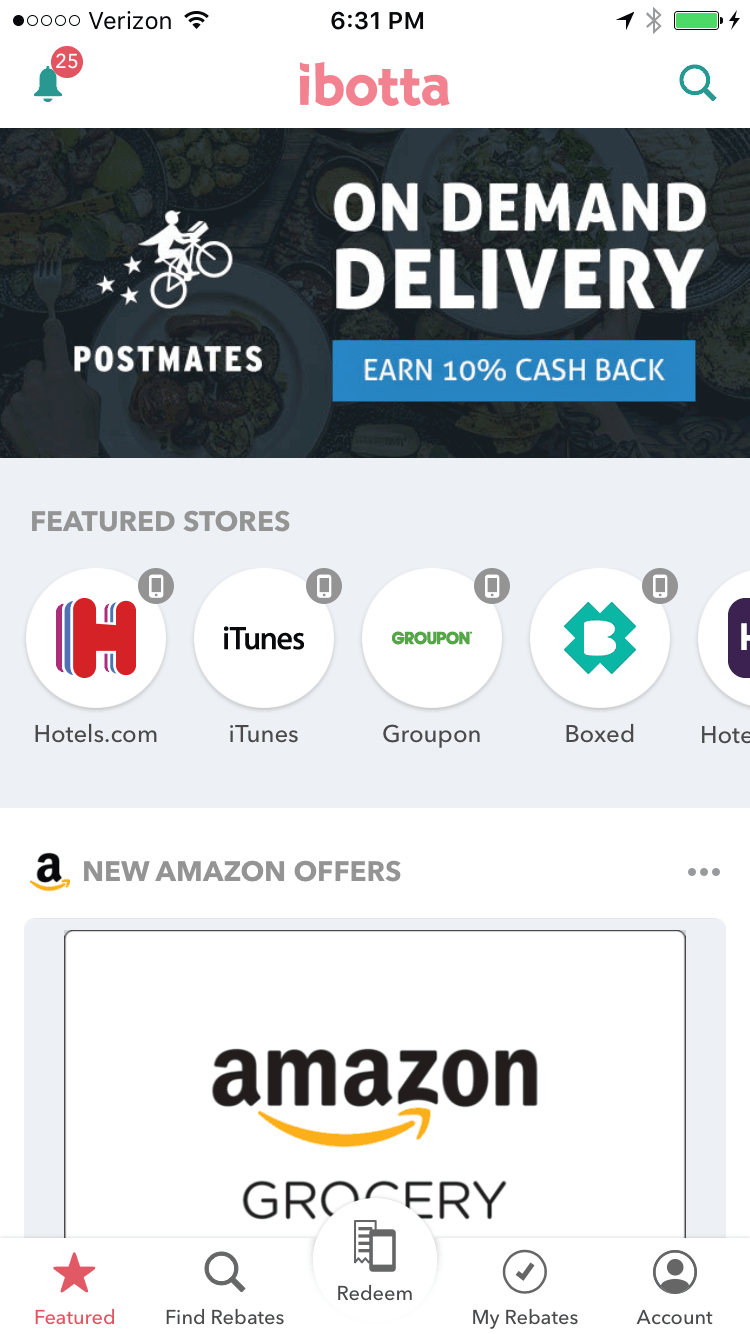Open Amazon offers overflow menu
The height and width of the screenshot is (1334, 750).
coord(704,872)
